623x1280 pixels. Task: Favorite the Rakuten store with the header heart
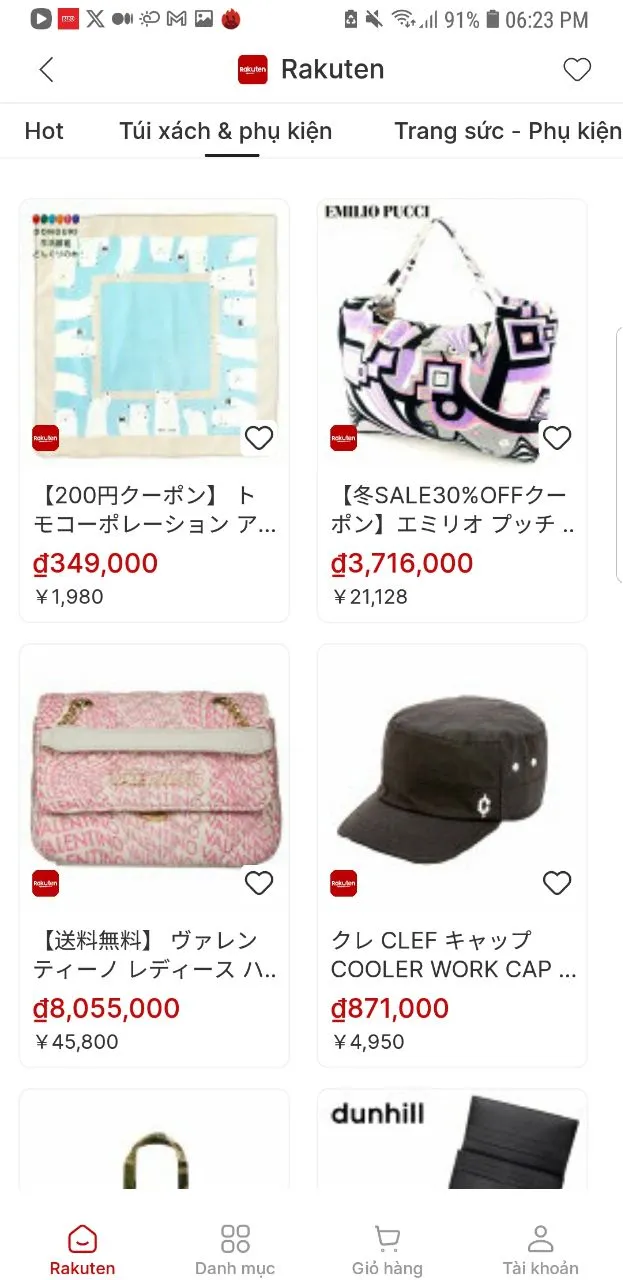point(577,69)
